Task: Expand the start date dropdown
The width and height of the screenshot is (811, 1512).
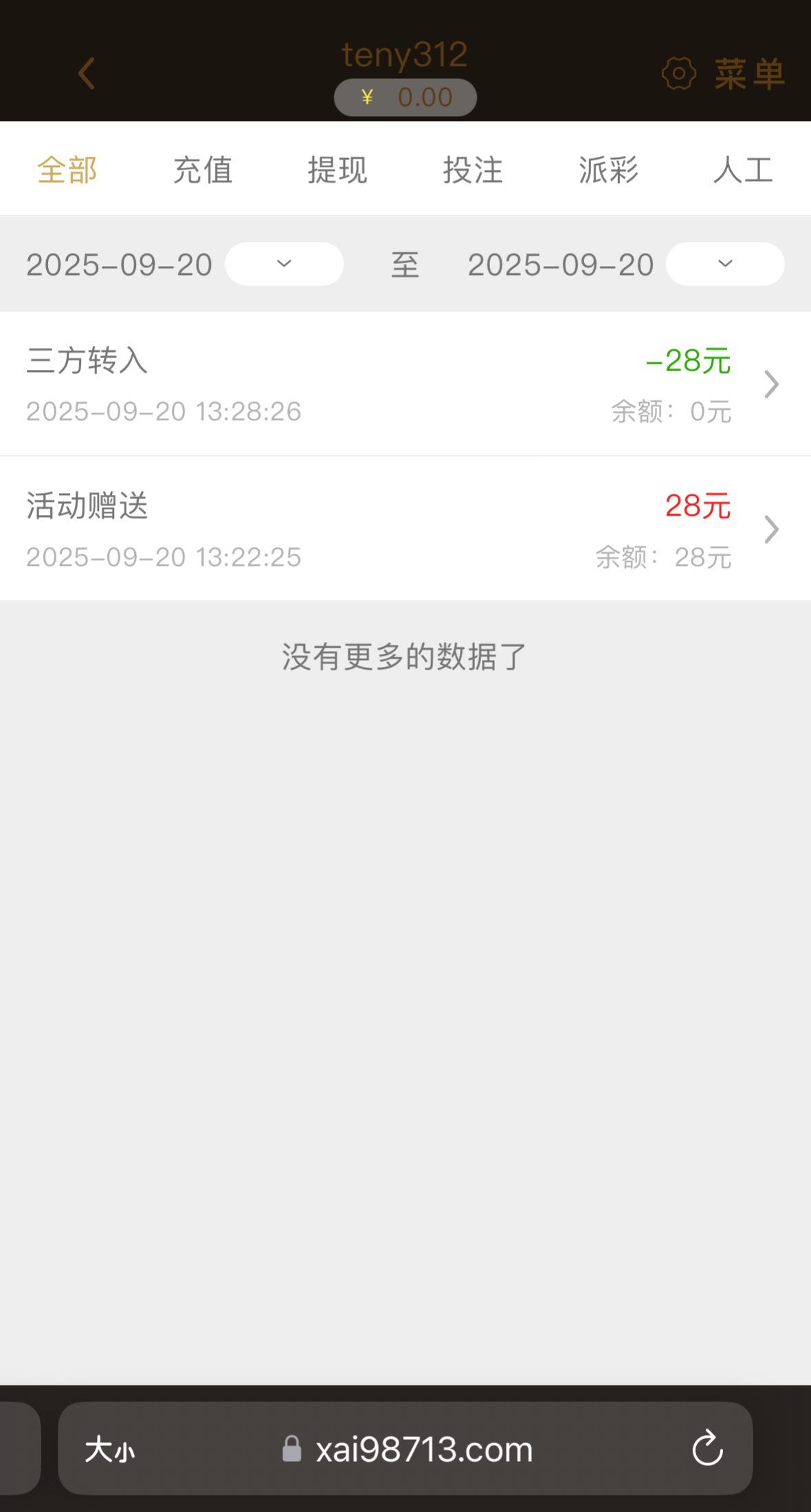Action: 284,264
